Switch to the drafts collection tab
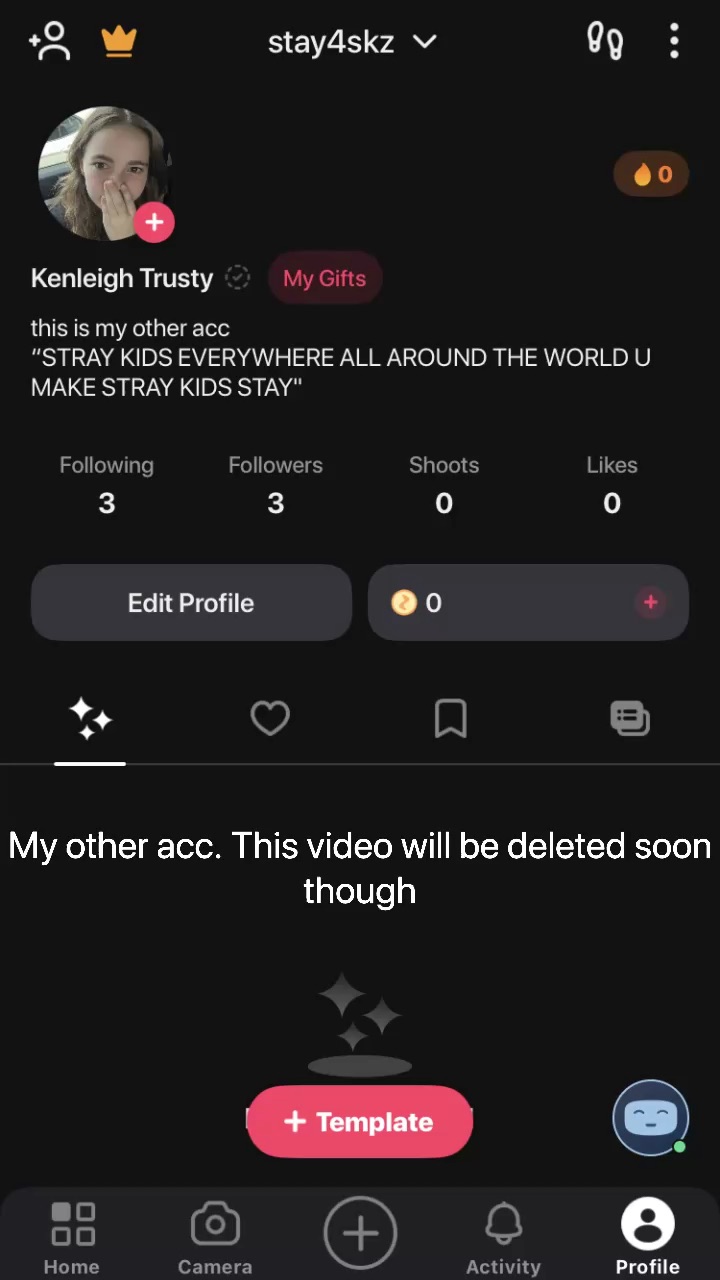Screen dimensions: 720x1280 point(630,718)
